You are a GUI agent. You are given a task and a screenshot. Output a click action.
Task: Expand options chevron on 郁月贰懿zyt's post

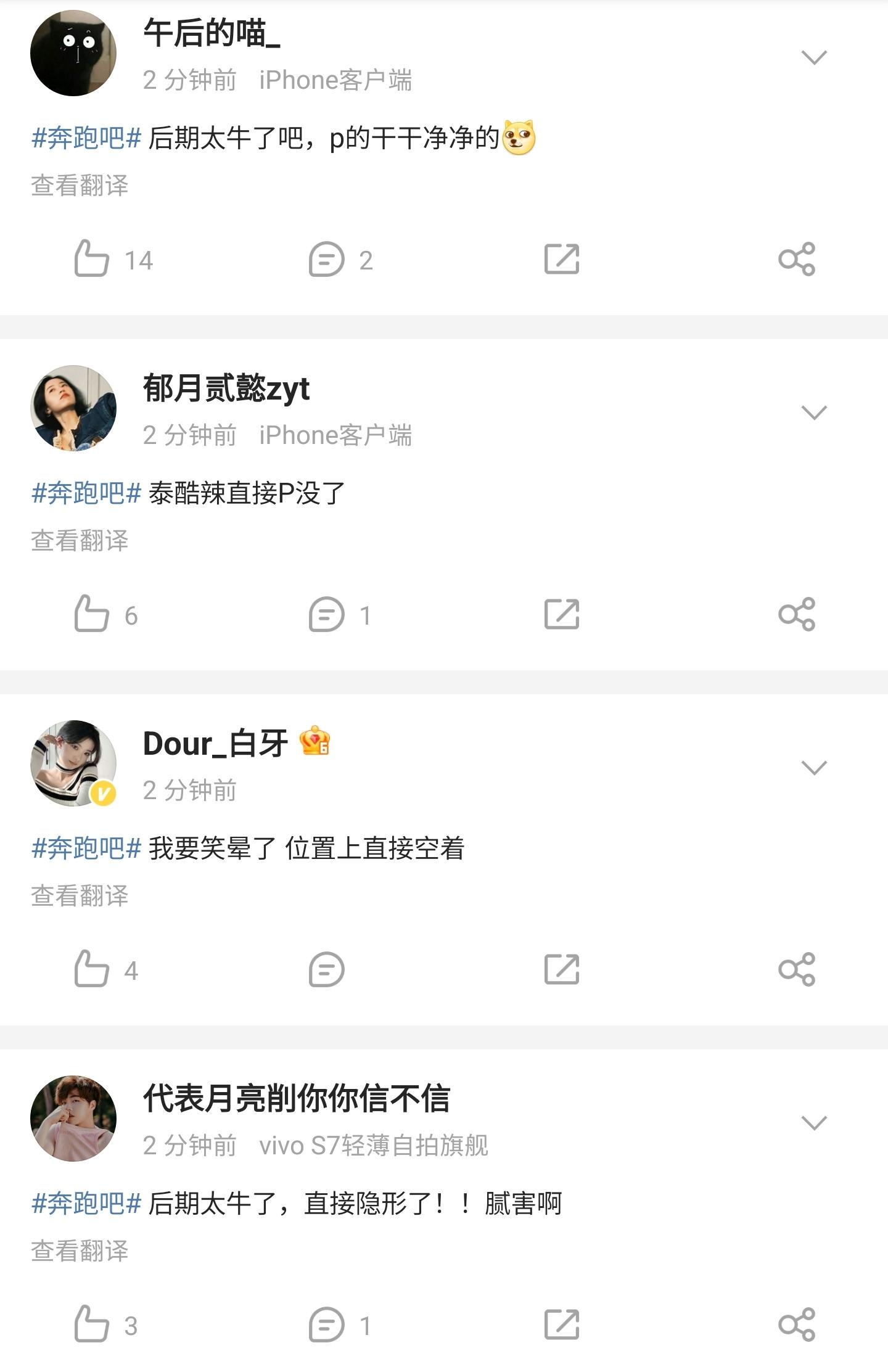coord(813,413)
